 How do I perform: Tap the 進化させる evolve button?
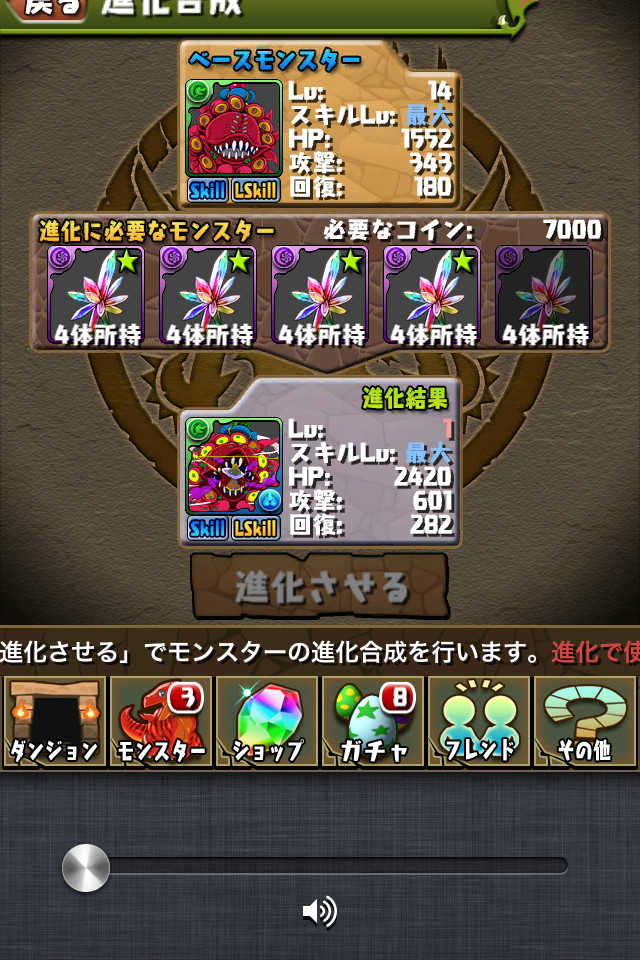point(320,587)
